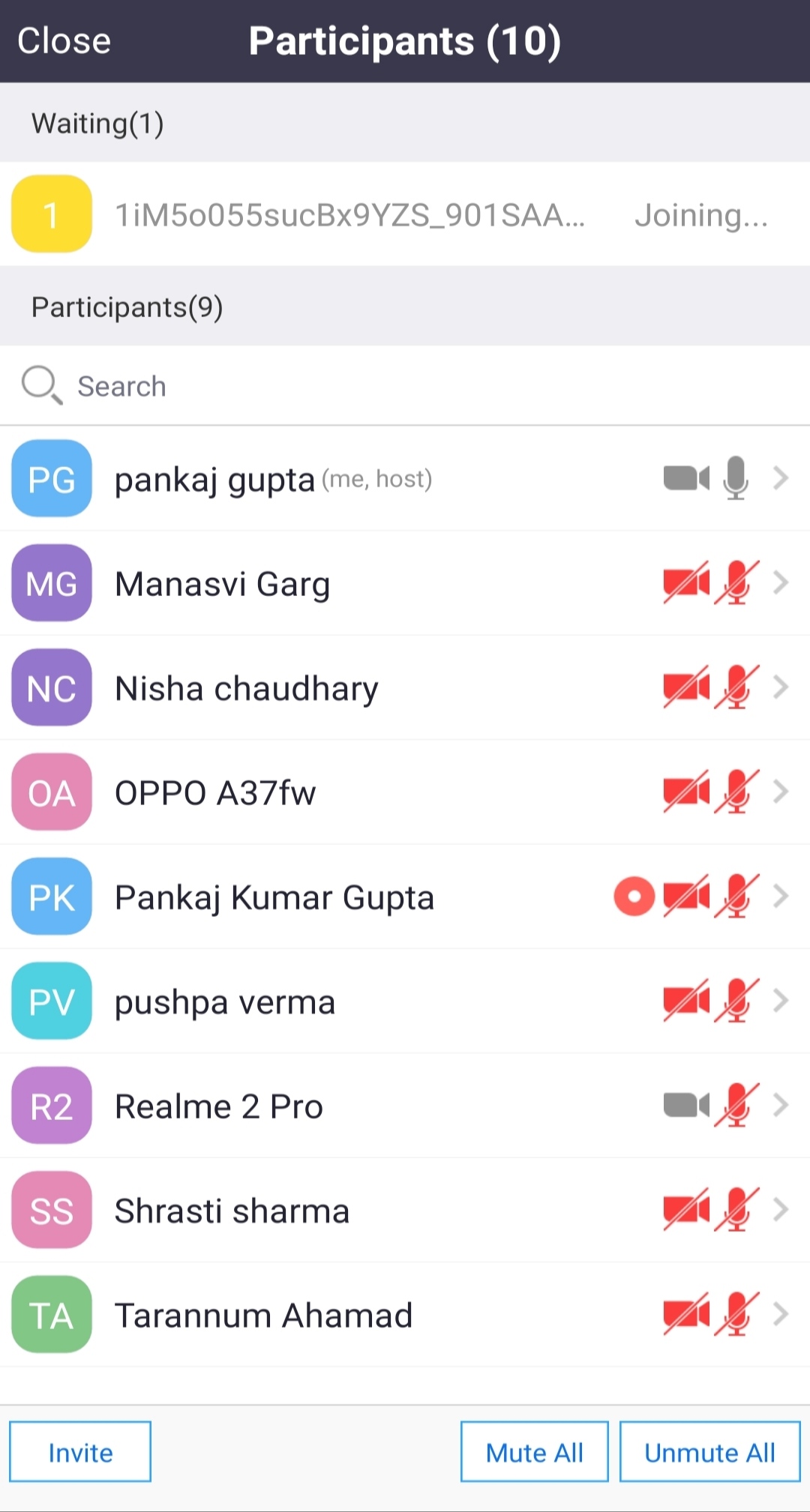The image size is (810, 1512).
Task: Open the waiting participant 1iM5o055sucBx9YZS entry
Action: coord(405,214)
